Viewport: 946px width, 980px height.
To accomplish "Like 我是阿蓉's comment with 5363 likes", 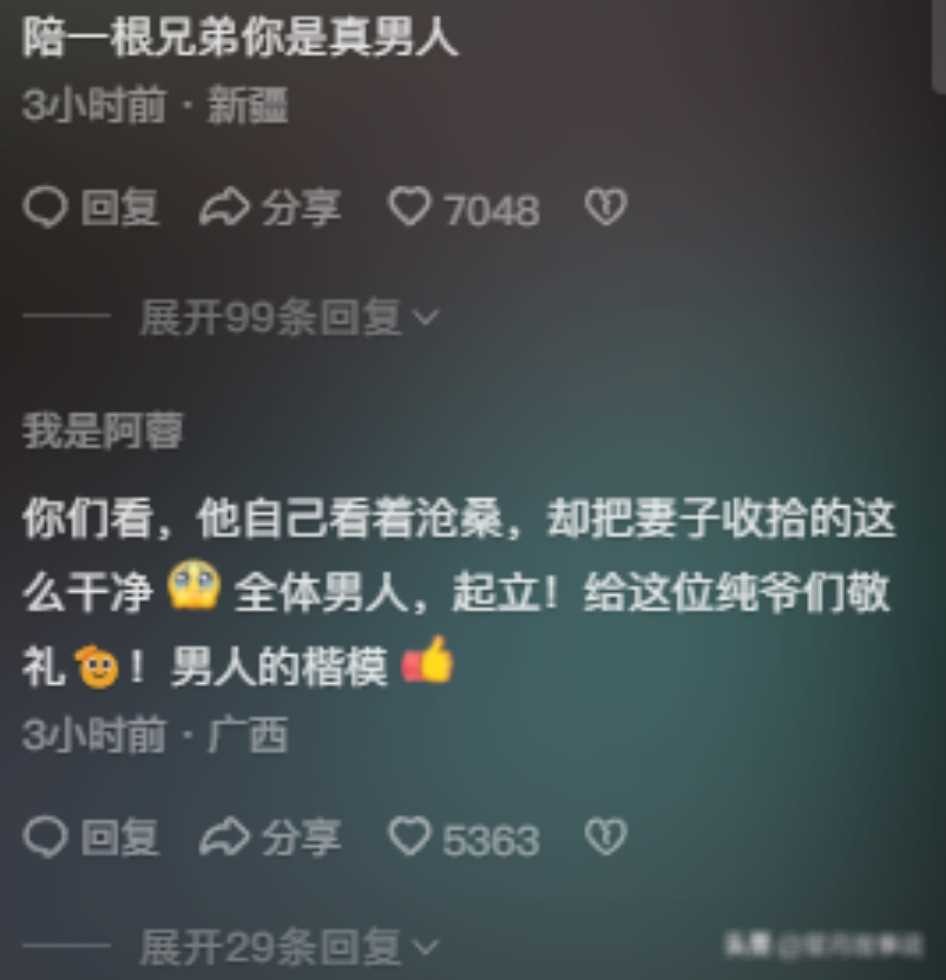I will (409, 837).
